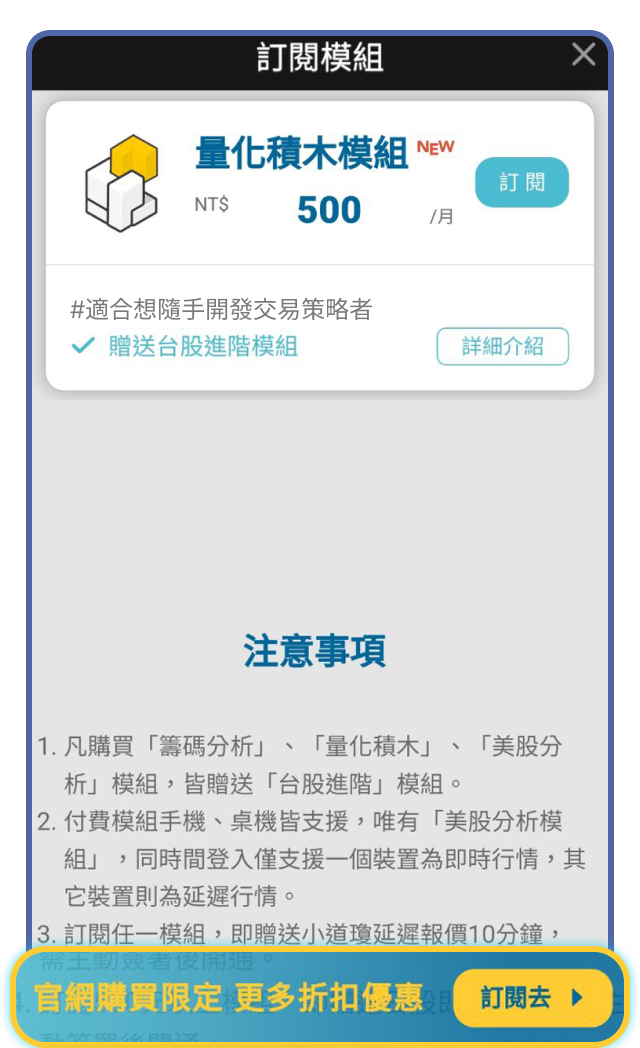The width and height of the screenshot is (640, 1048).
Task: Close the 訂閱模組 dialog
Action: 583,55
